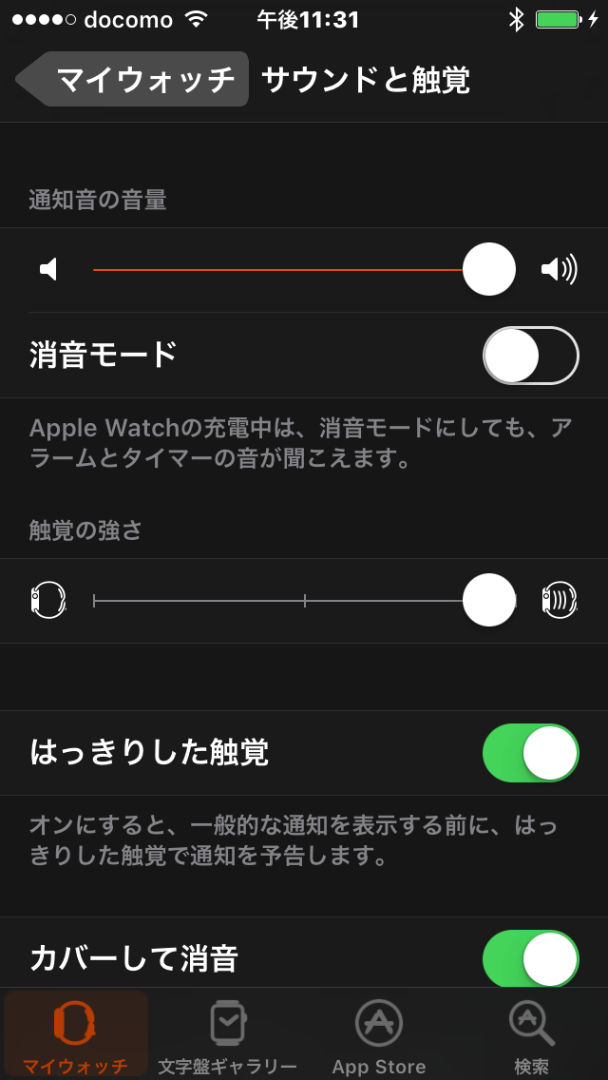608x1080 pixels.
Task: Switch to the 文字盤ギャラリー tab
Action: 228,1035
